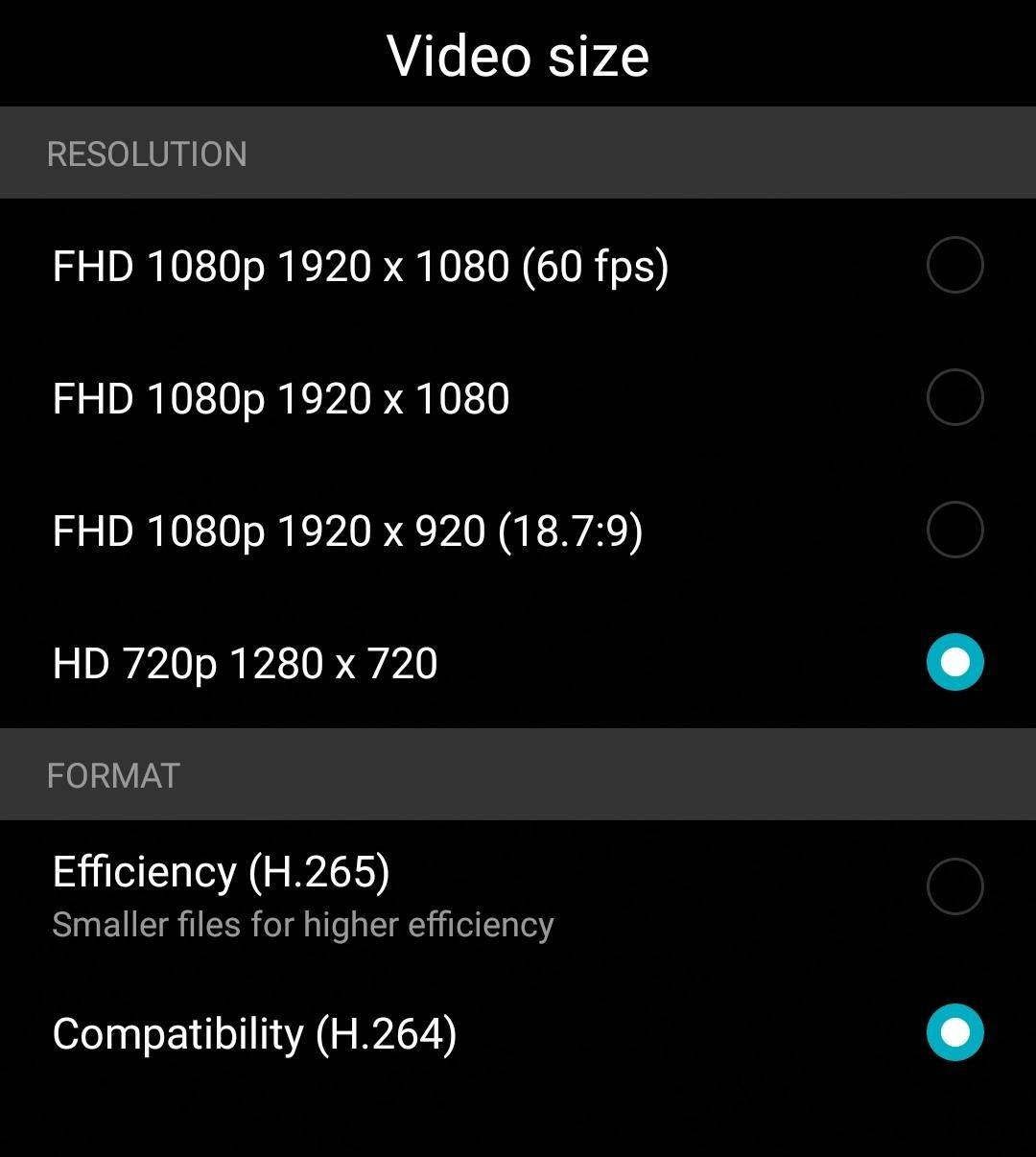1036x1157 pixels.
Task: Select Compatibility (H.264) format
Action: click(x=954, y=1033)
